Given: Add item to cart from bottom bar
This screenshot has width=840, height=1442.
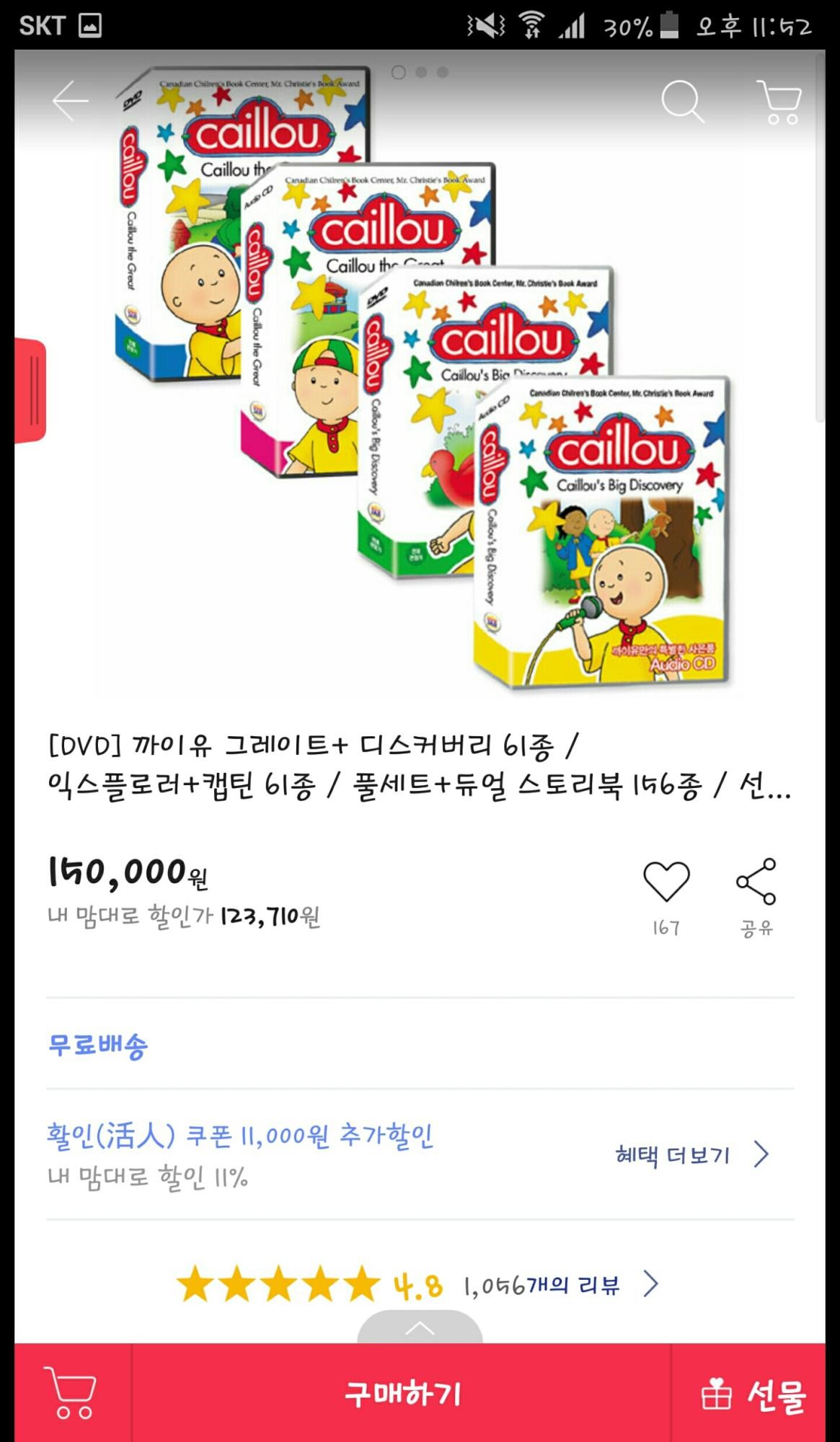Looking at the screenshot, I should [x=71, y=1393].
